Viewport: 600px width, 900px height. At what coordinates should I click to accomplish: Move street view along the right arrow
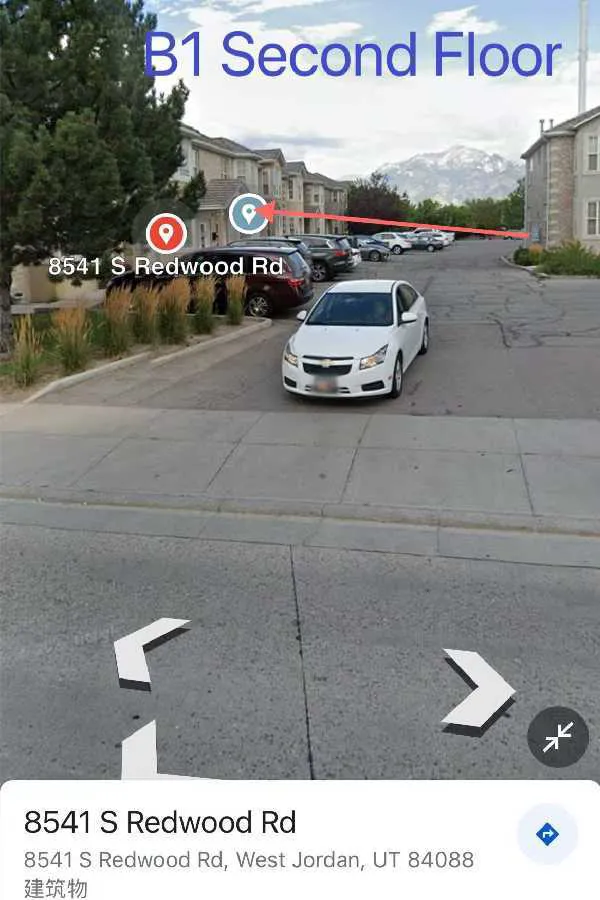tap(480, 690)
